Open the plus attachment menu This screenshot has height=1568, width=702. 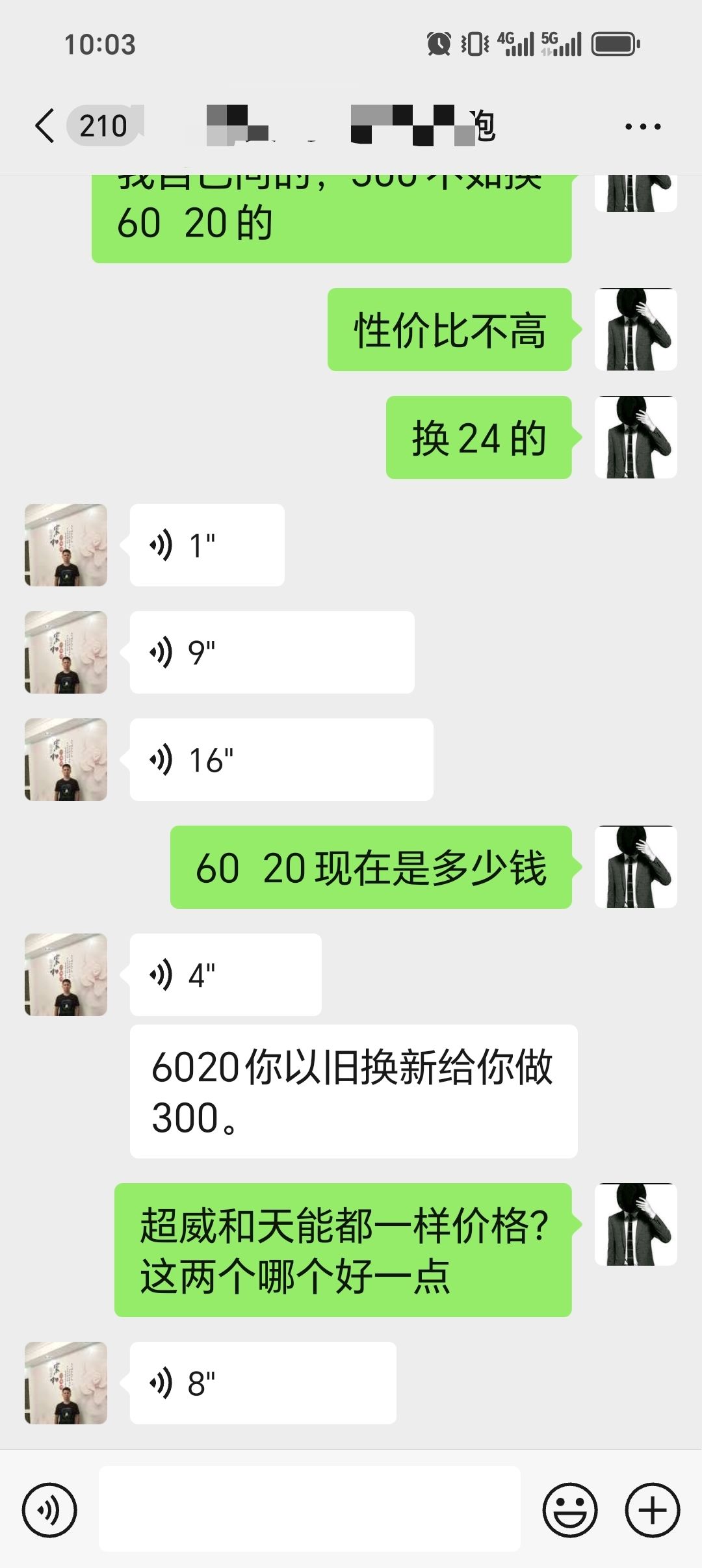pyautogui.click(x=653, y=1509)
